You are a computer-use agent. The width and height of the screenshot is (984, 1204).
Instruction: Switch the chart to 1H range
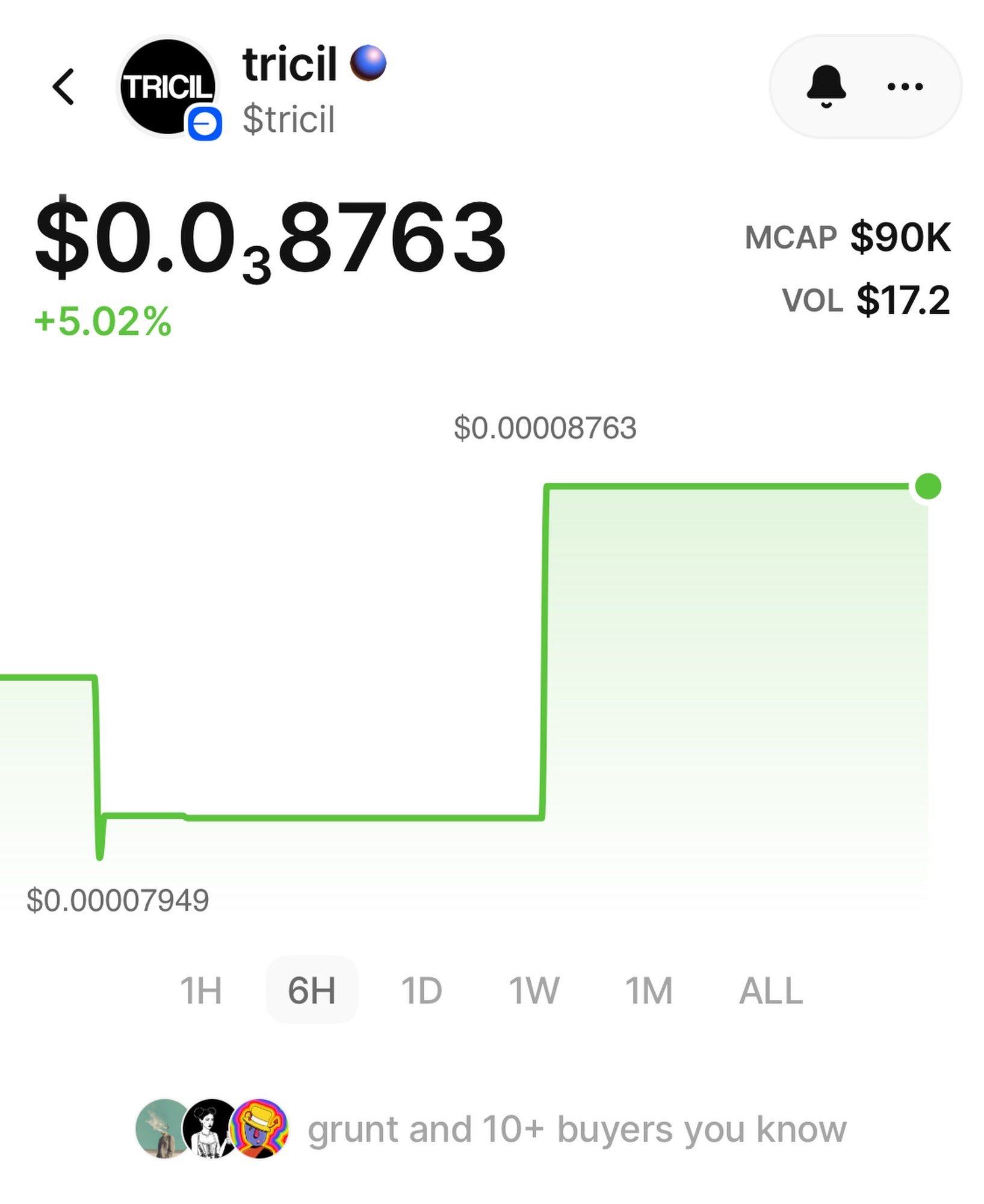pos(201,990)
